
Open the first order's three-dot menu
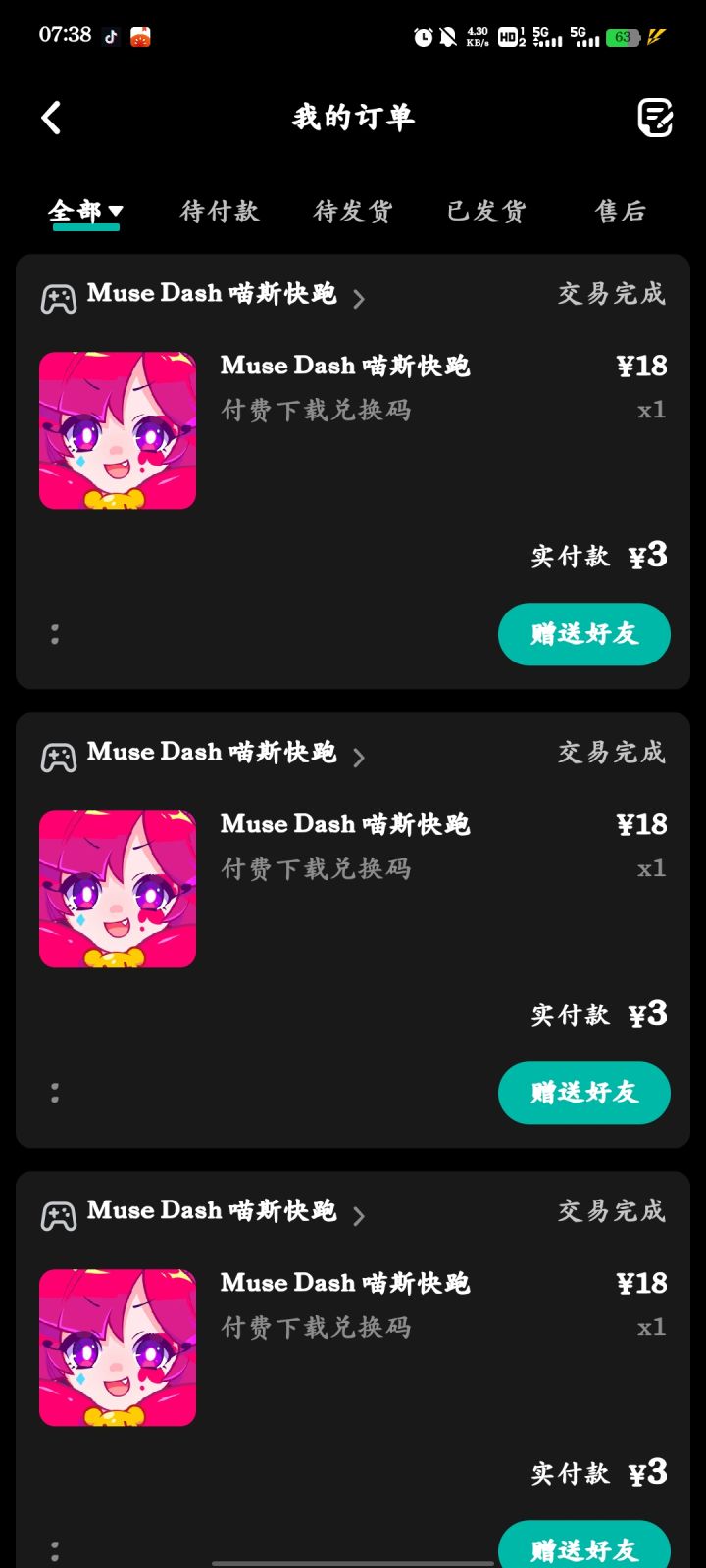(55, 634)
